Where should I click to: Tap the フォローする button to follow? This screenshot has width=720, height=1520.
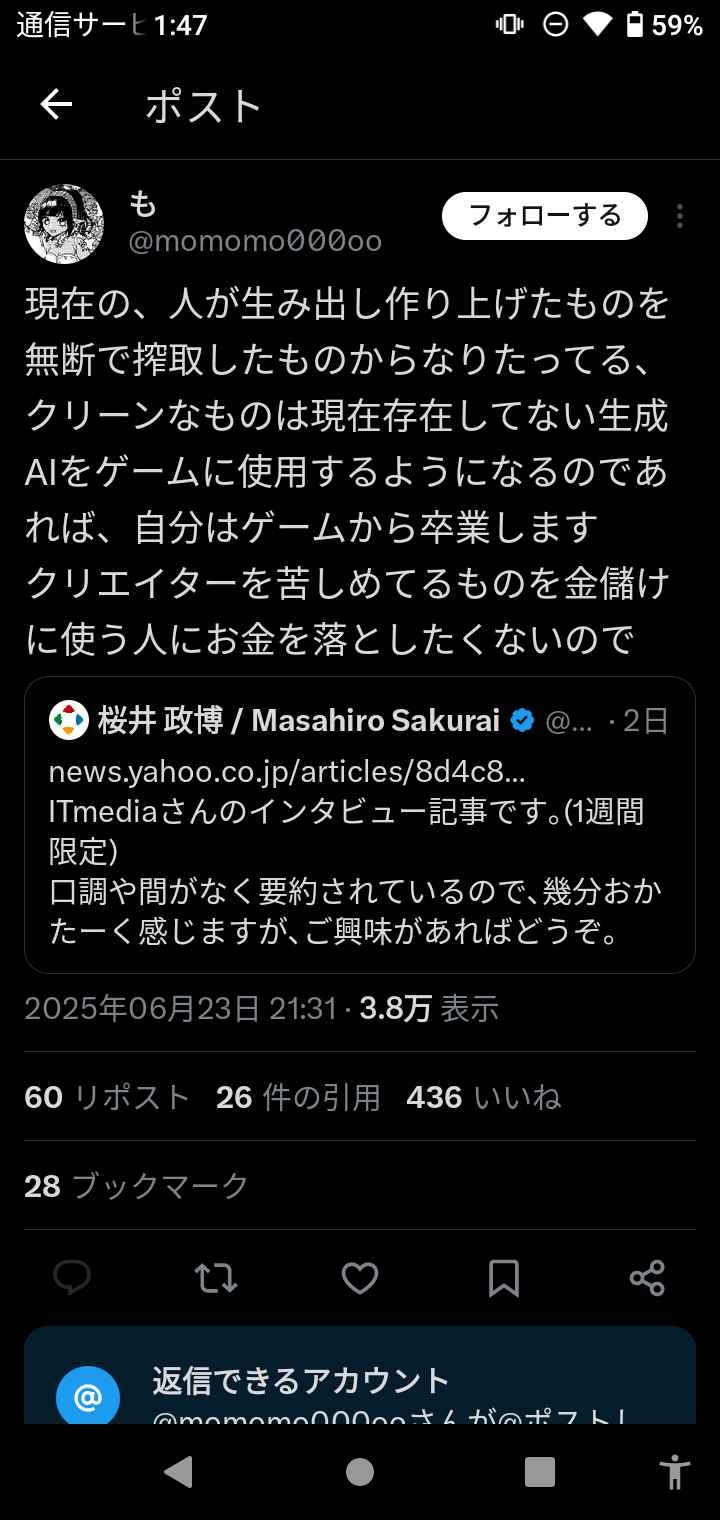[x=545, y=216]
